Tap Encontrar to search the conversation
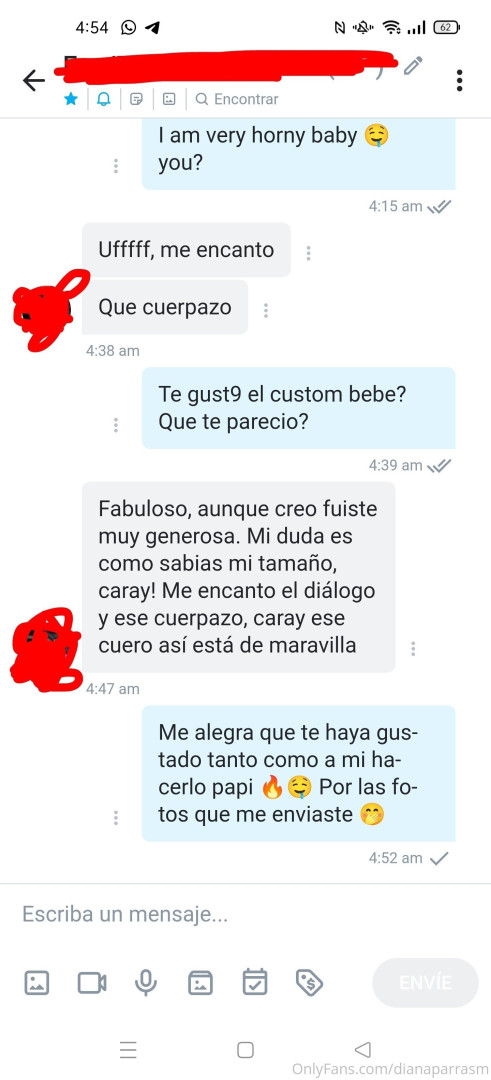The width and height of the screenshot is (491, 1080). (x=237, y=99)
